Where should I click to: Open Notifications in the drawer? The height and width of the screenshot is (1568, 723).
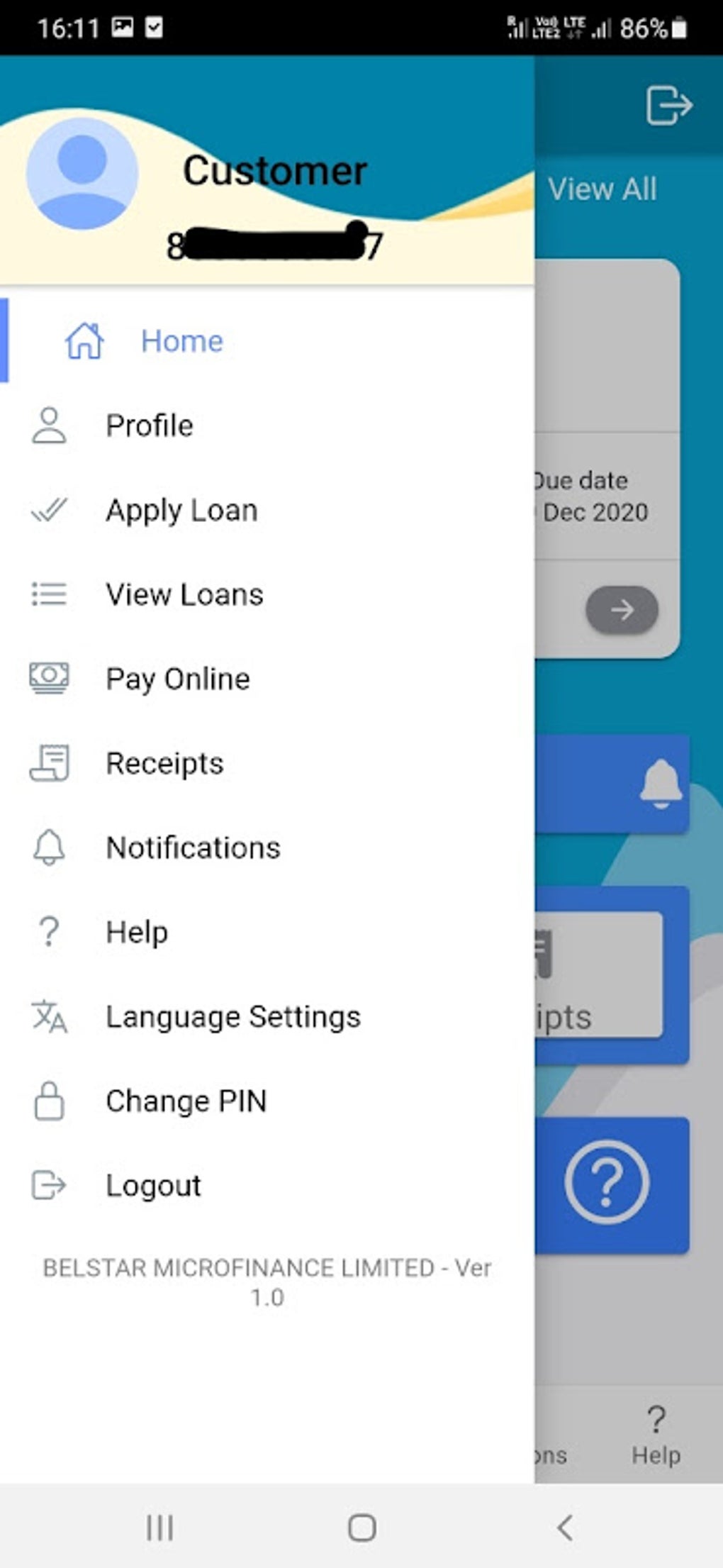click(x=193, y=847)
